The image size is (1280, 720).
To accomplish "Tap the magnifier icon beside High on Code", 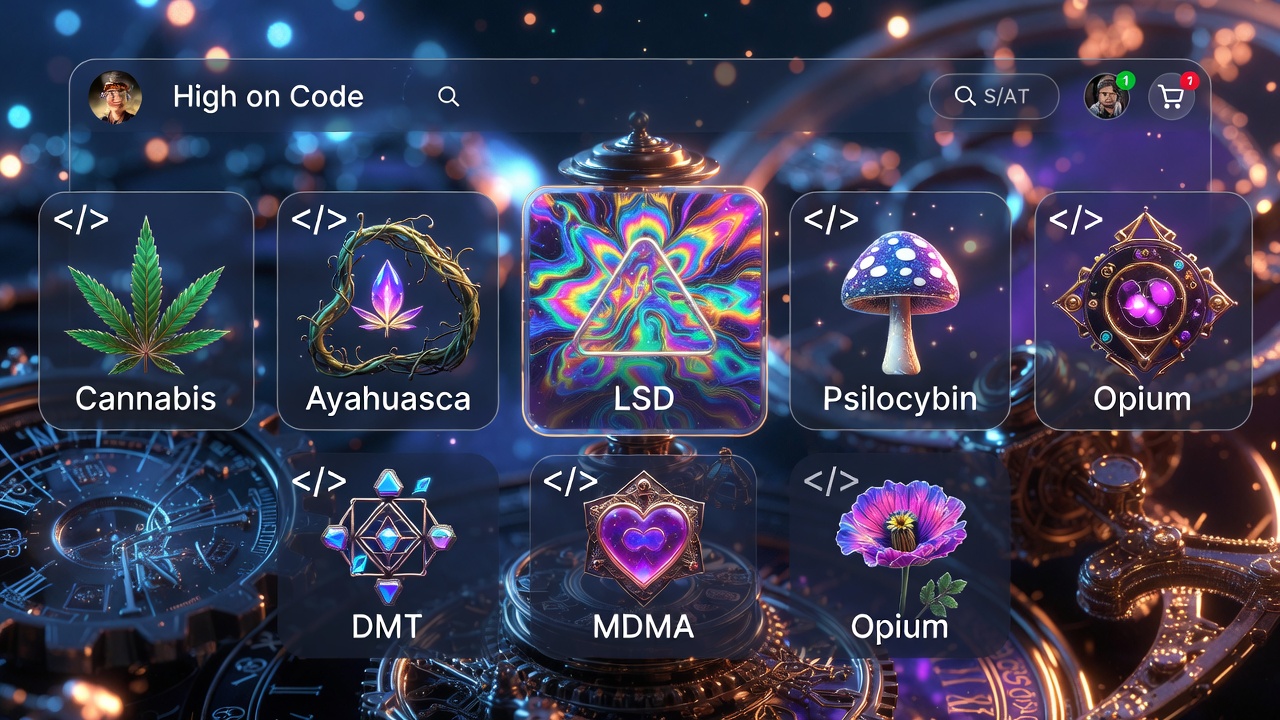I will pyautogui.click(x=449, y=96).
